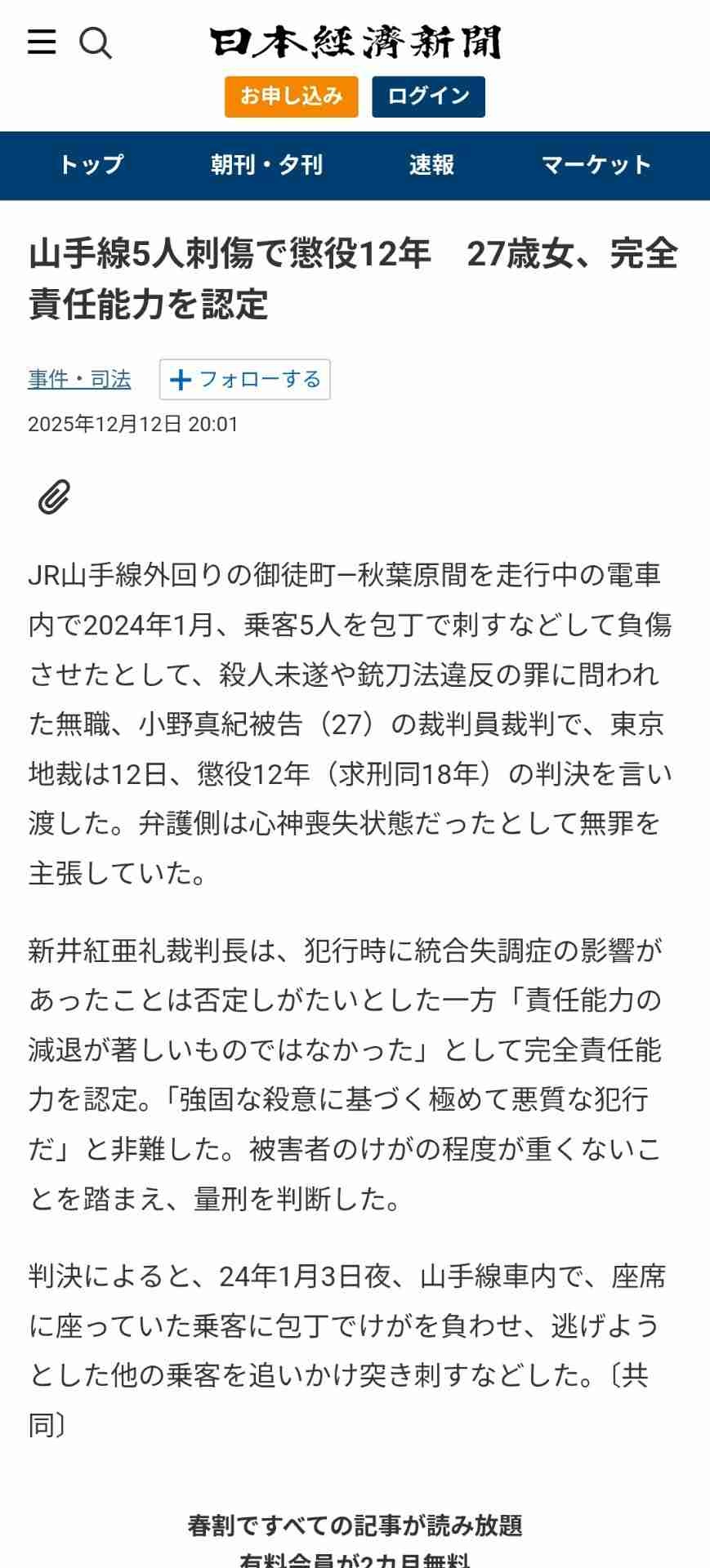Open the 速報 tab

point(431,165)
